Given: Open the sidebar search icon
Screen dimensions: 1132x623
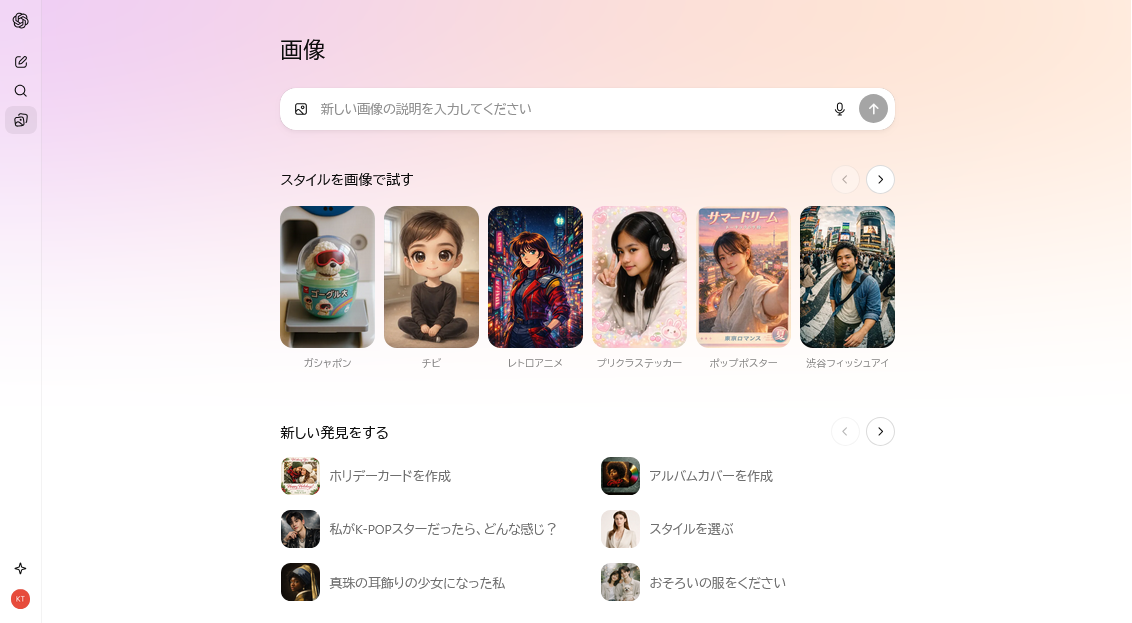Looking at the screenshot, I should [20, 91].
